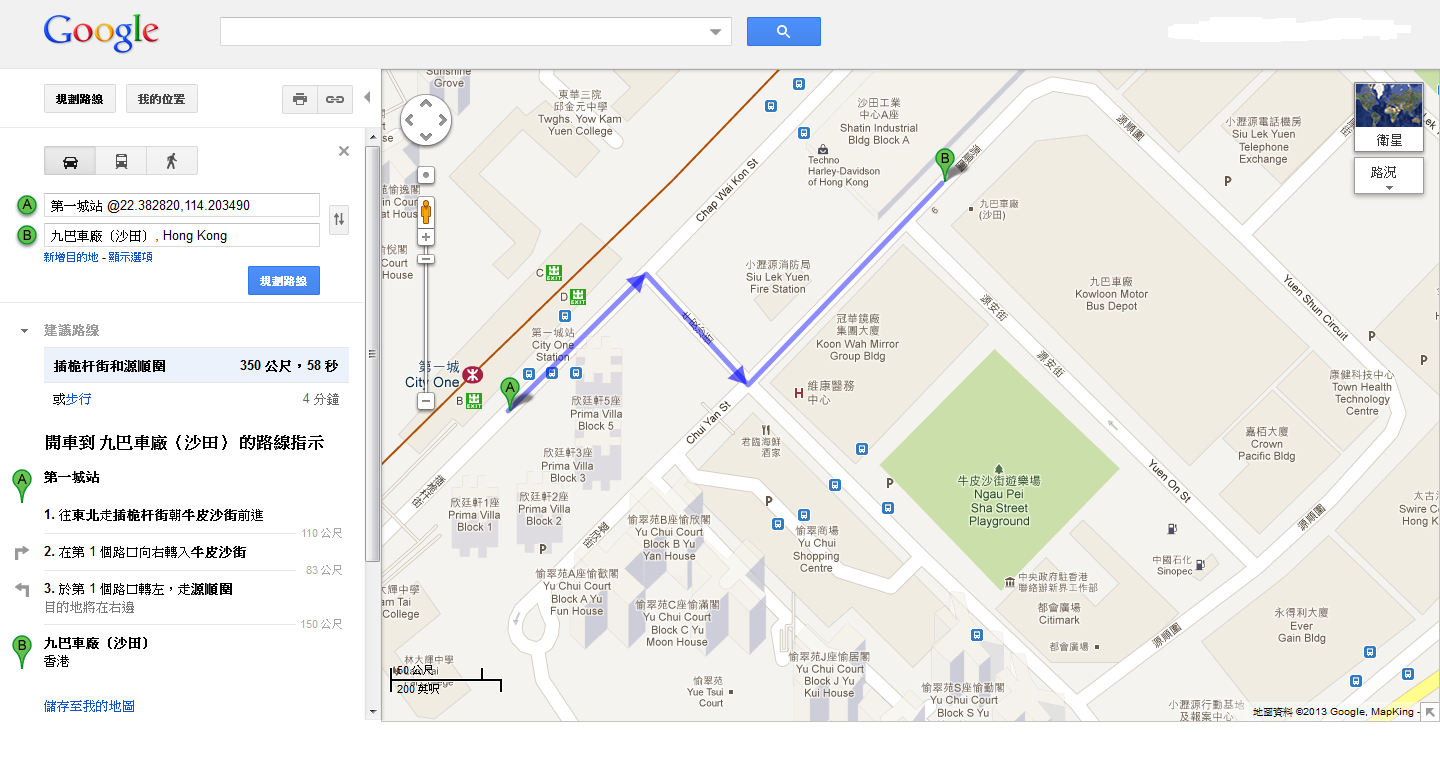Swap start and destination
The image size is (1440, 768).
click(x=340, y=220)
